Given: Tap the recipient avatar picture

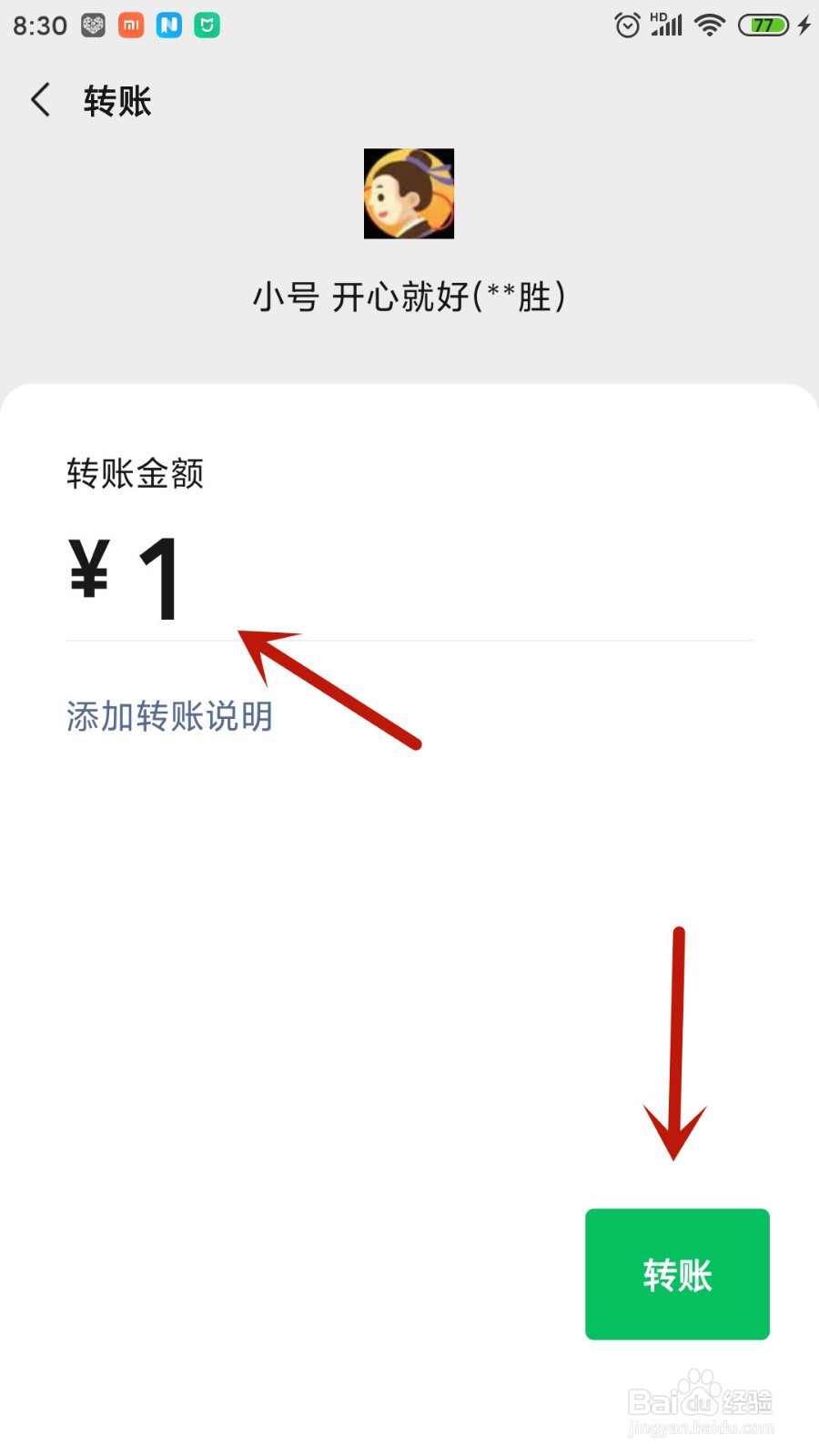Looking at the screenshot, I should pyautogui.click(x=408, y=194).
